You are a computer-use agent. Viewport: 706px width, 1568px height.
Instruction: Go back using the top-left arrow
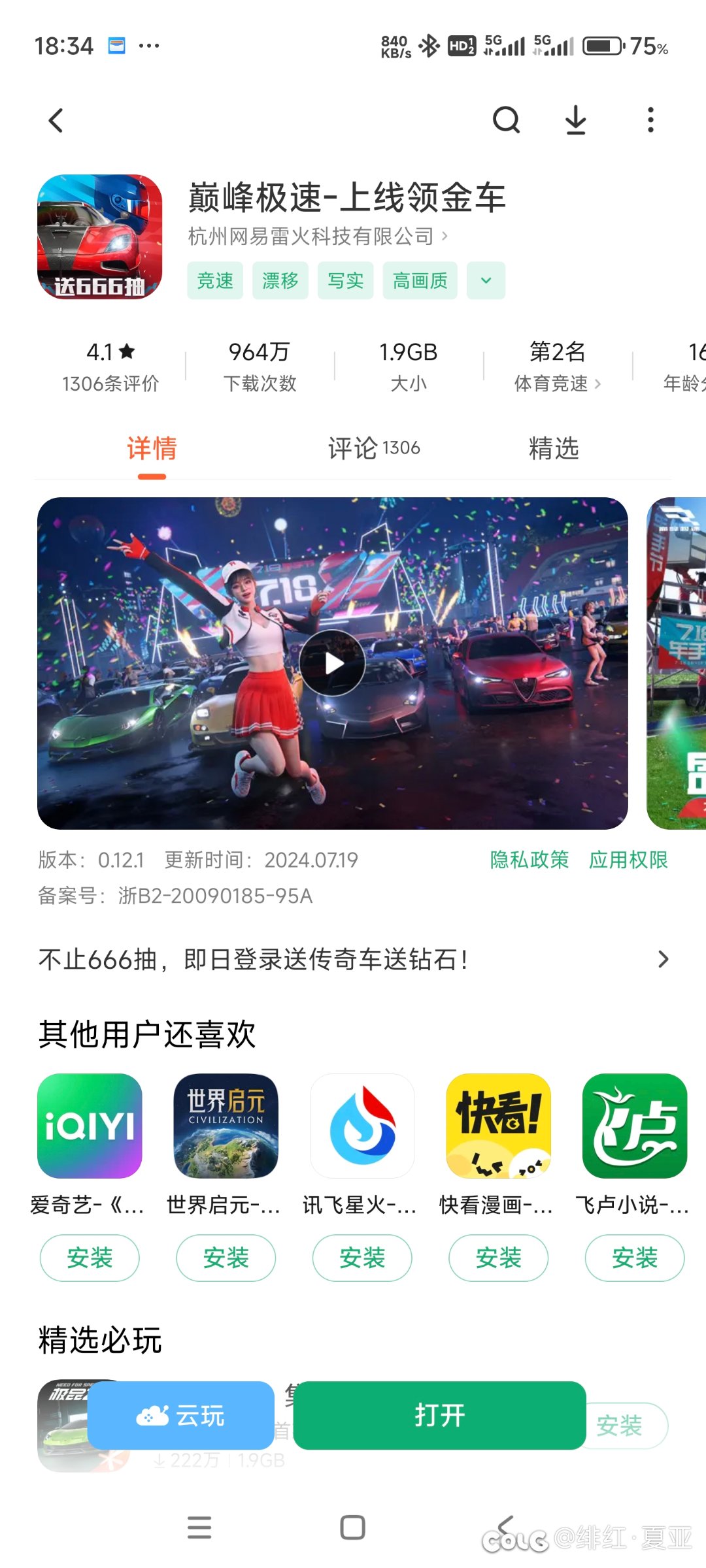coord(56,121)
